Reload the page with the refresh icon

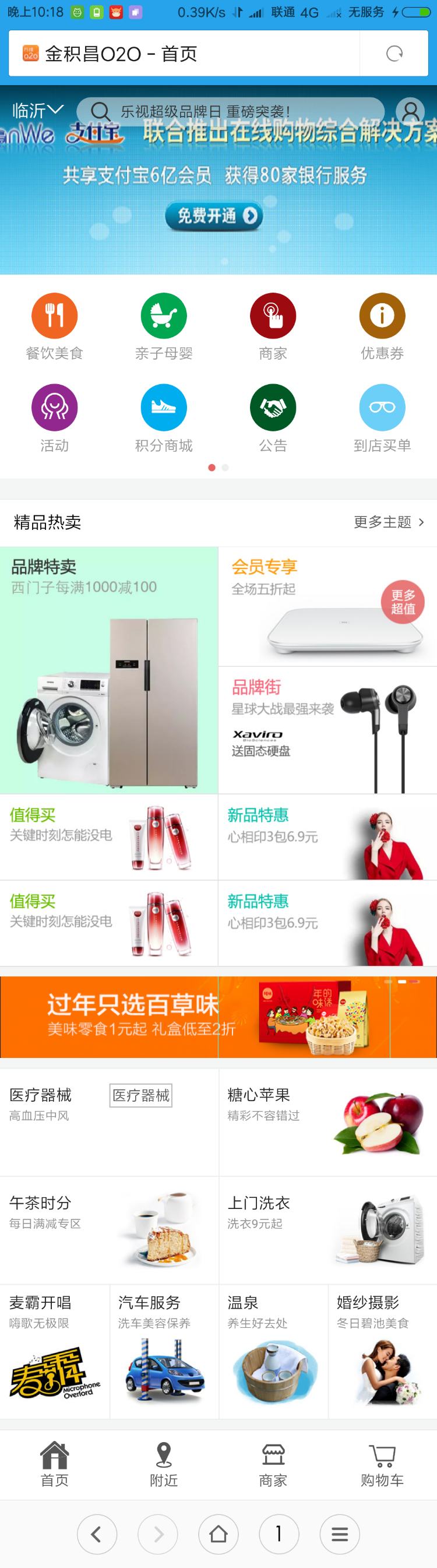click(394, 54)
